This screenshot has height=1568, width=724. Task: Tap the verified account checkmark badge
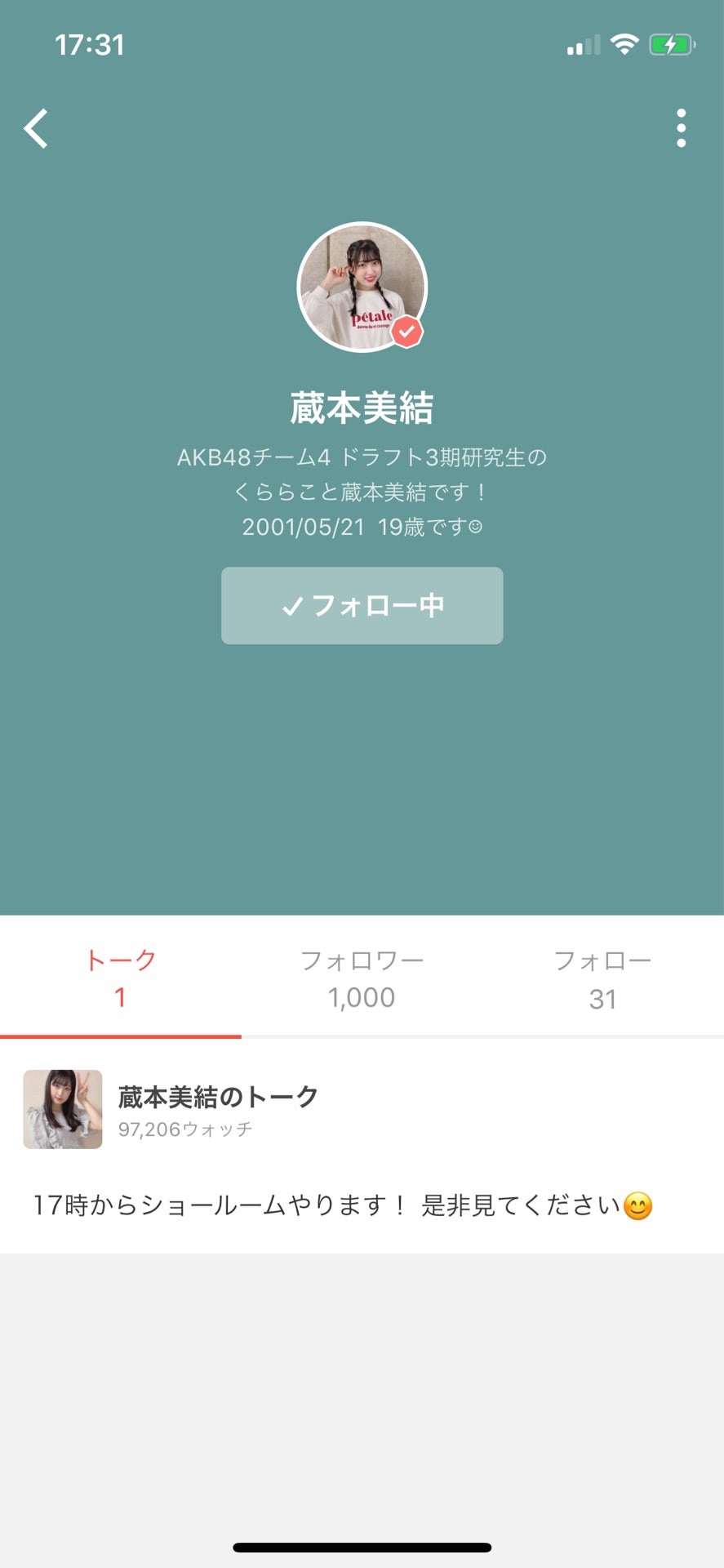[406, 332]
